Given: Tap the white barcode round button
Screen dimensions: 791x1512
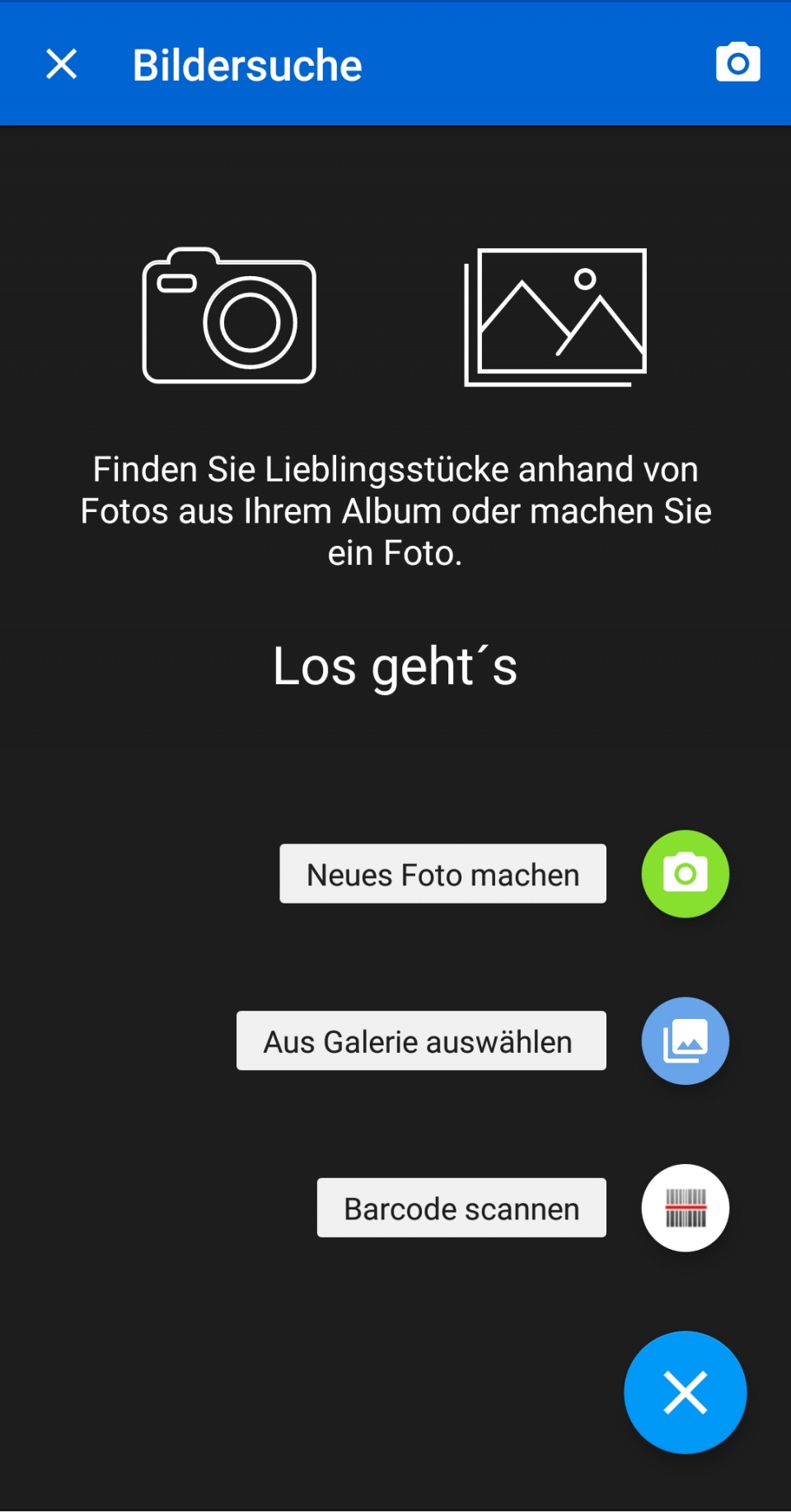Looking at the screenshot, I should pyautogui.click(x=686, y=1209).
